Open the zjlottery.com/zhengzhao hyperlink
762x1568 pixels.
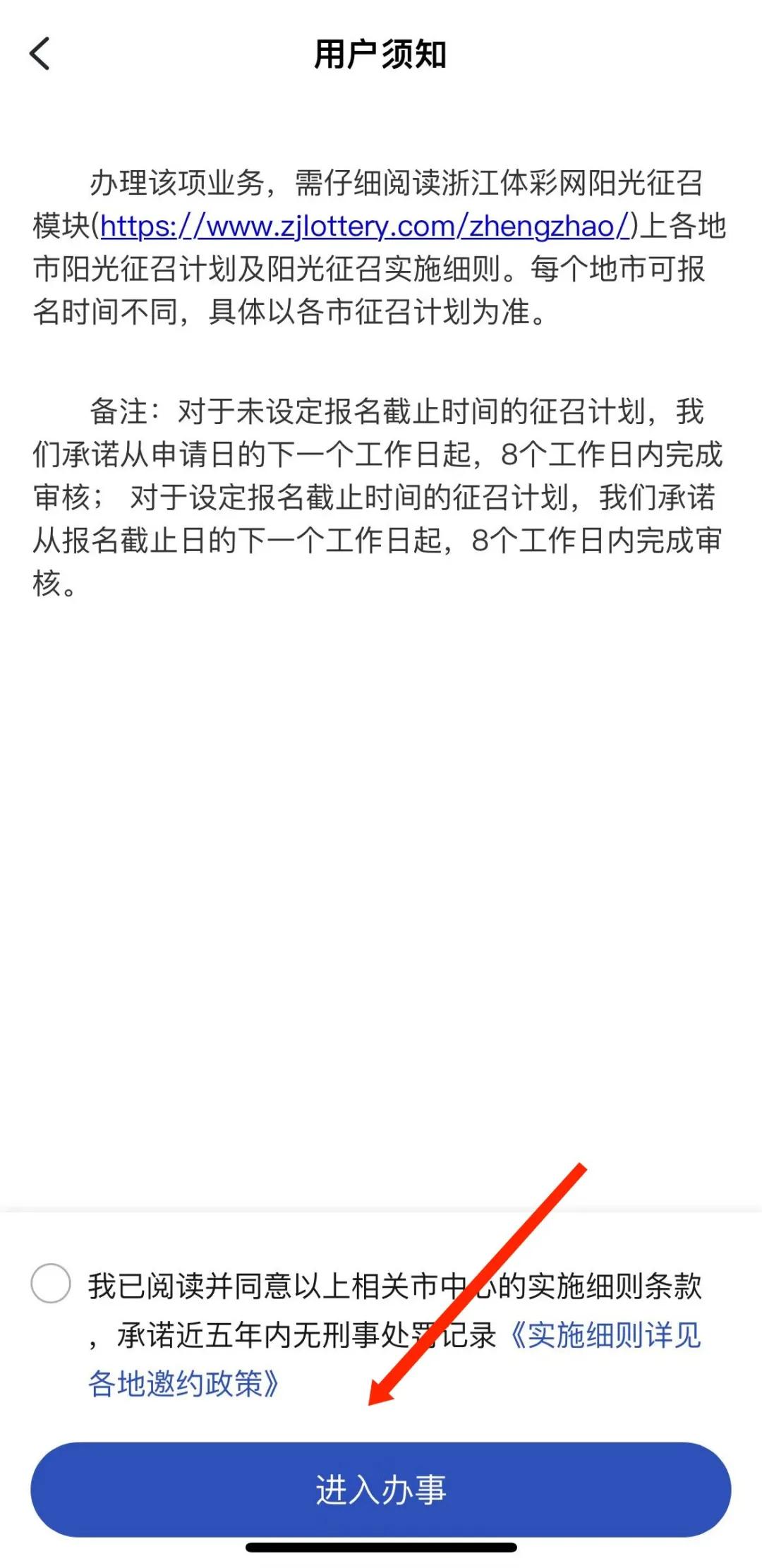pyautogui.click(x=367, y=226)
